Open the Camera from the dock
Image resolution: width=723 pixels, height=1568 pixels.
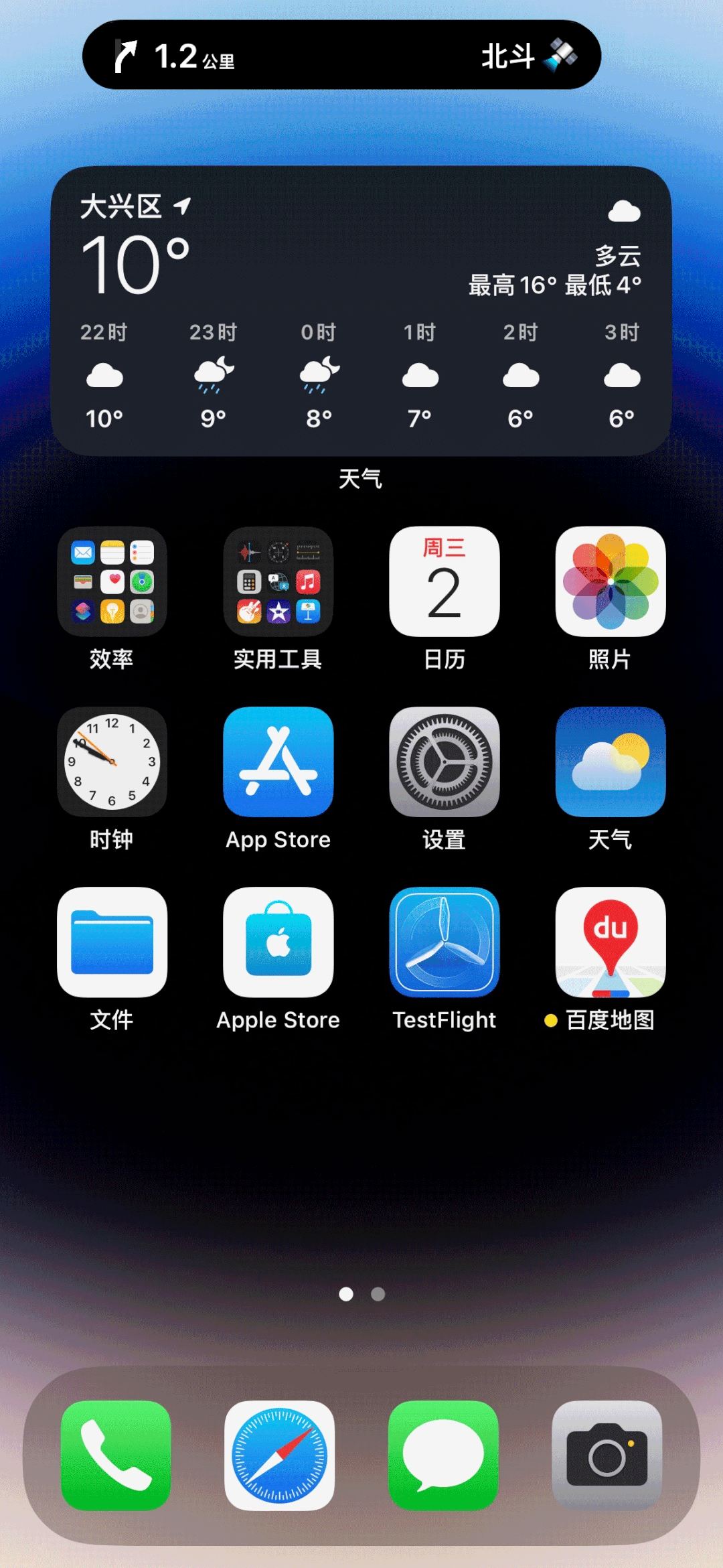tap(607, 1455)
